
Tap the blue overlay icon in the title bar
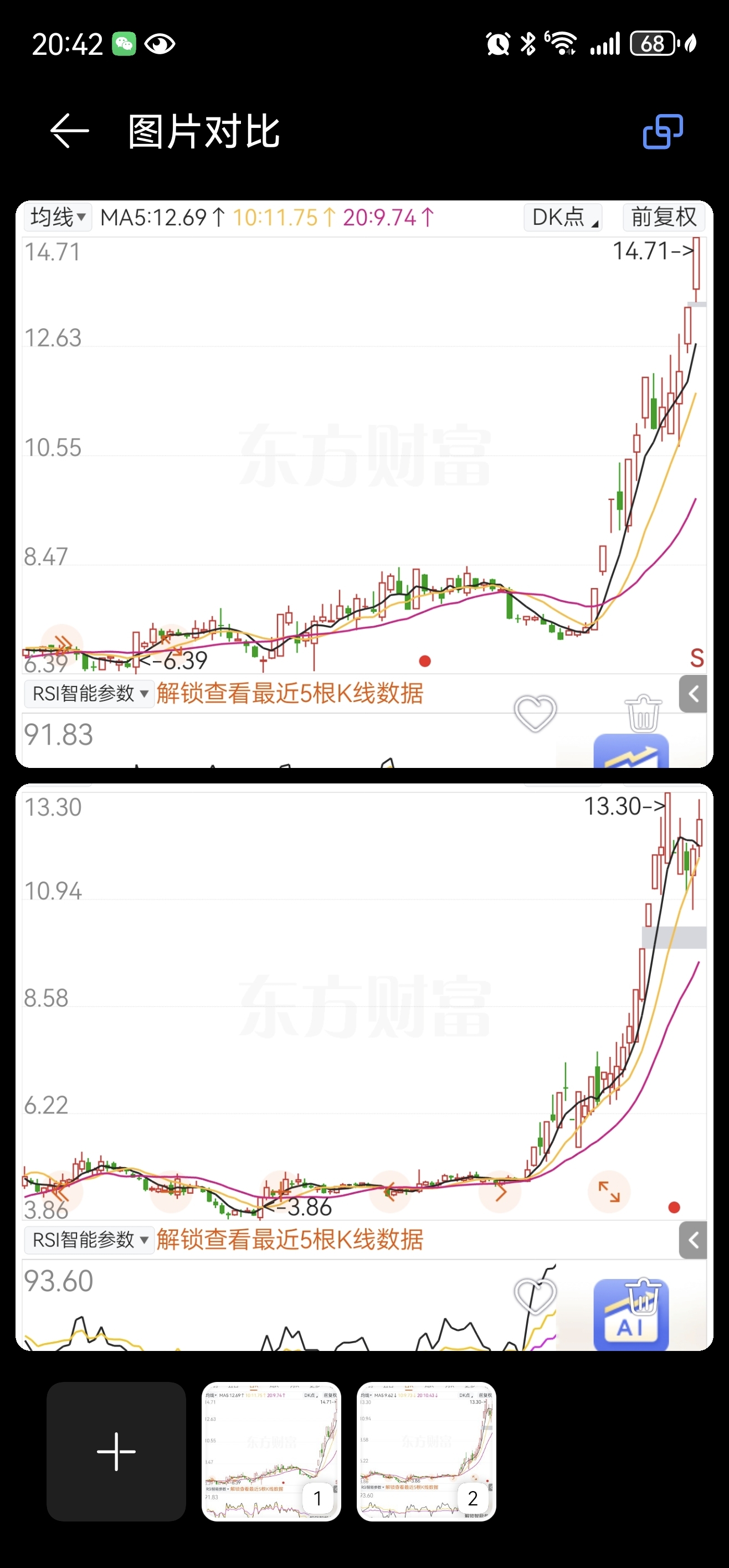coord(663,131)
